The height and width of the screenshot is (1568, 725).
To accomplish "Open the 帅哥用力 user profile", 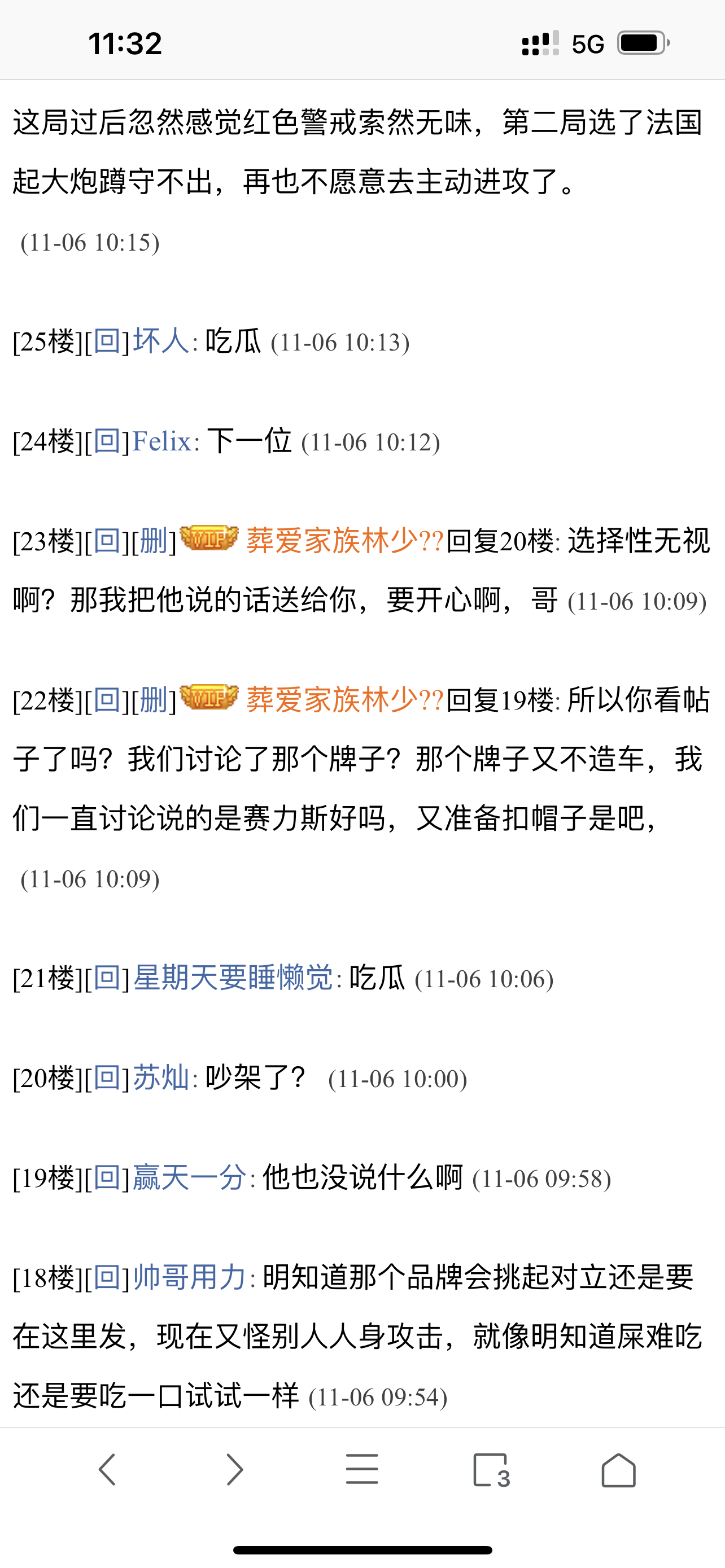I will 190,1277.
